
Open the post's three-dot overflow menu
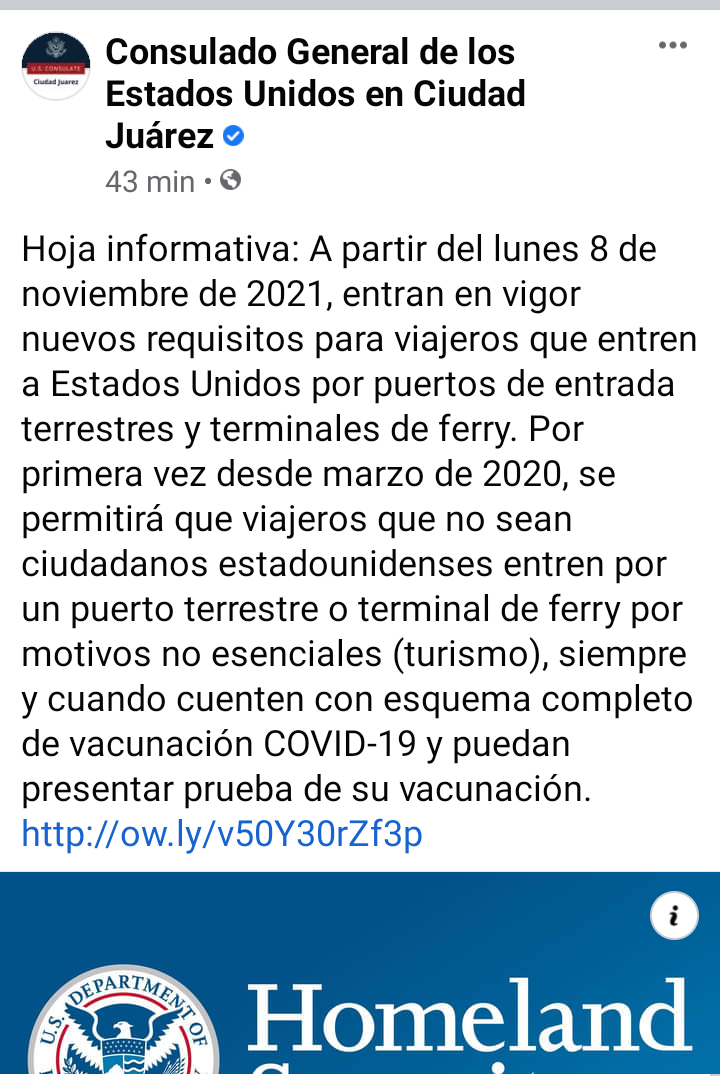(x=672, y=46)
